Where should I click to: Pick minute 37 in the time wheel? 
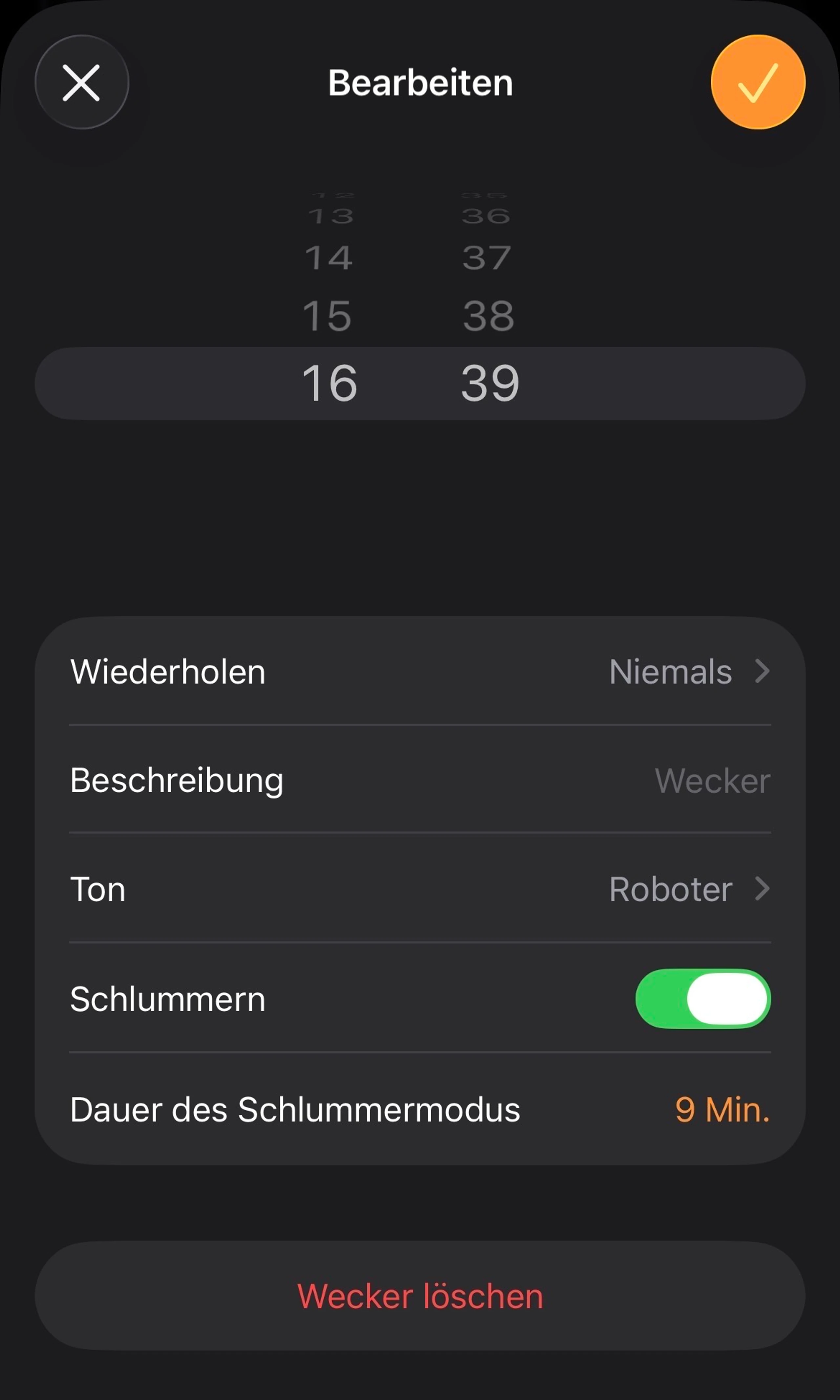coord(487,258)
